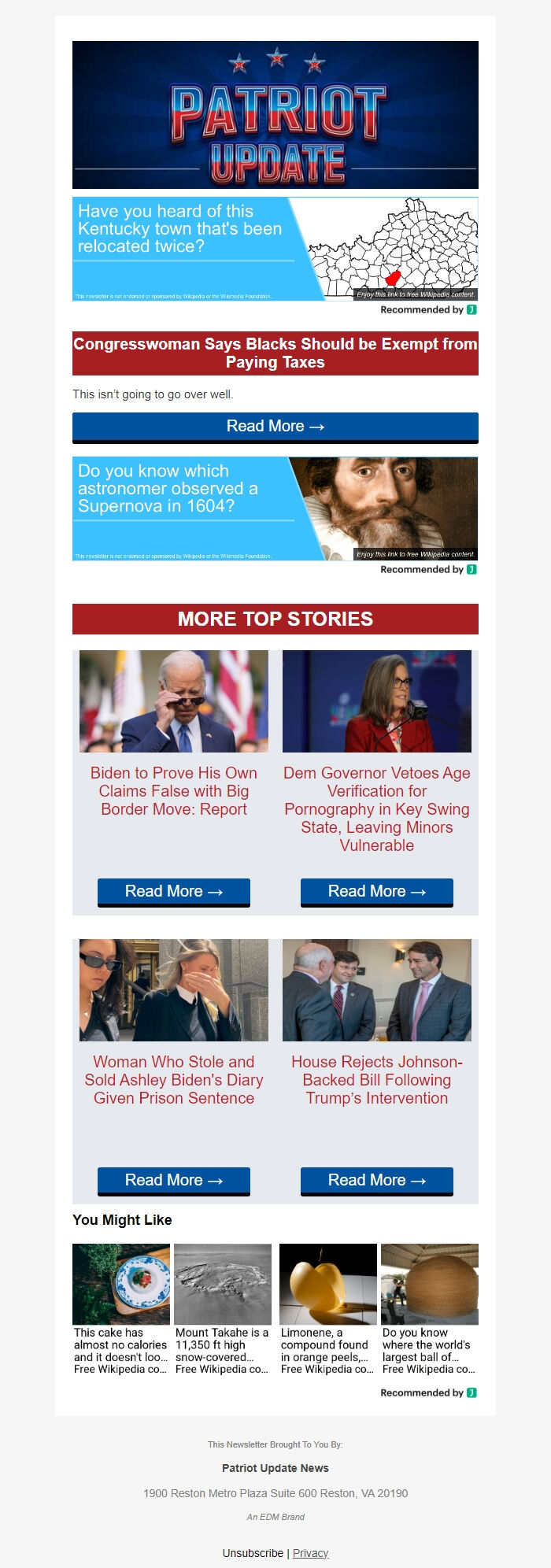The width and height of the screenshot is (551, 1568).
Task: Tap Read More under House Rejects Johnson-Backed Bill
Action: (x=376, y=1181)
